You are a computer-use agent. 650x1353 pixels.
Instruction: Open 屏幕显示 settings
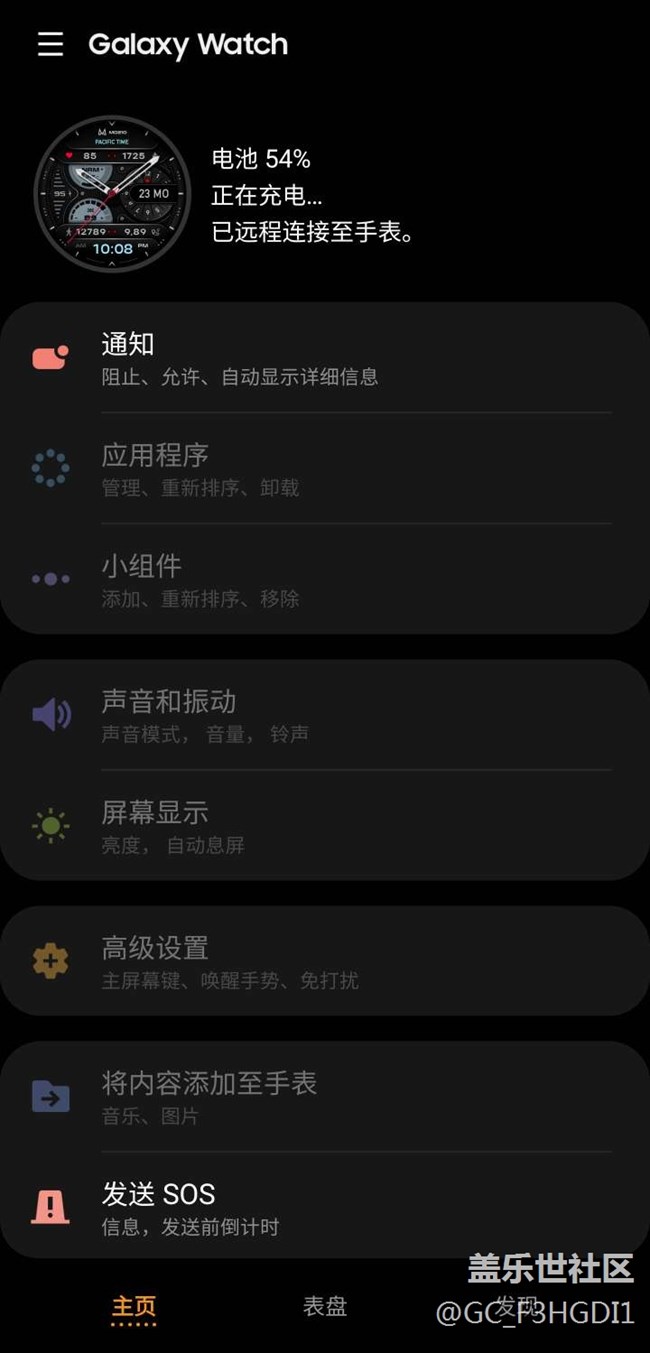325,826
